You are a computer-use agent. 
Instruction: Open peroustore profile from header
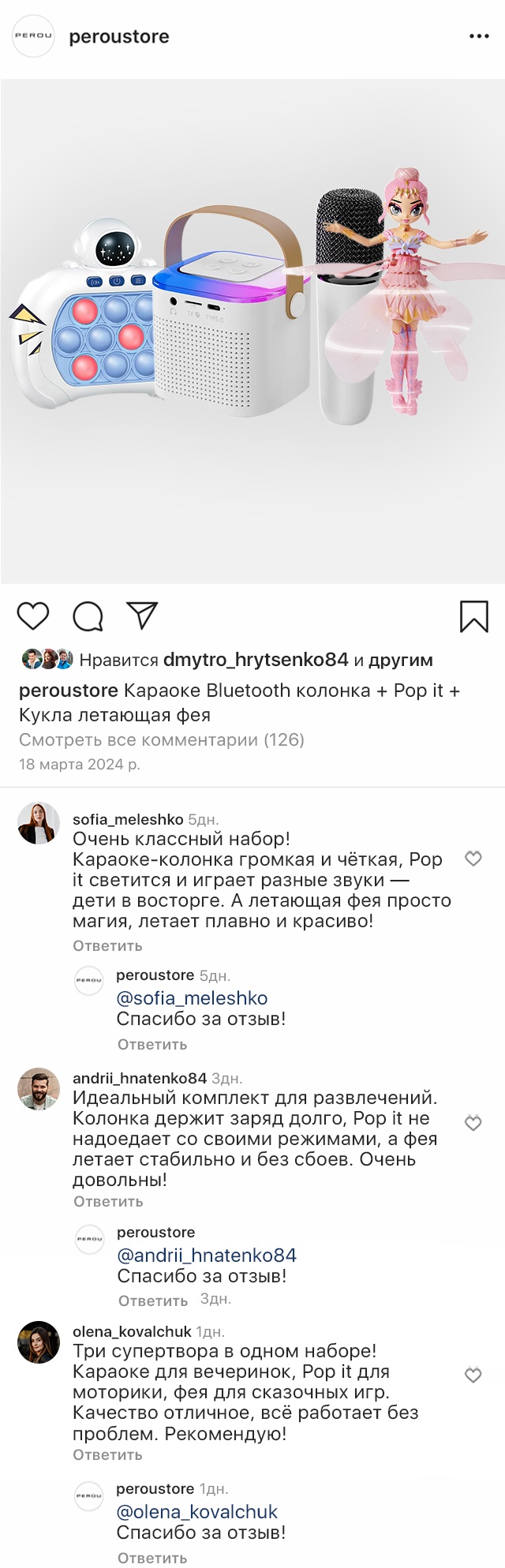click(x=118, y=36)
